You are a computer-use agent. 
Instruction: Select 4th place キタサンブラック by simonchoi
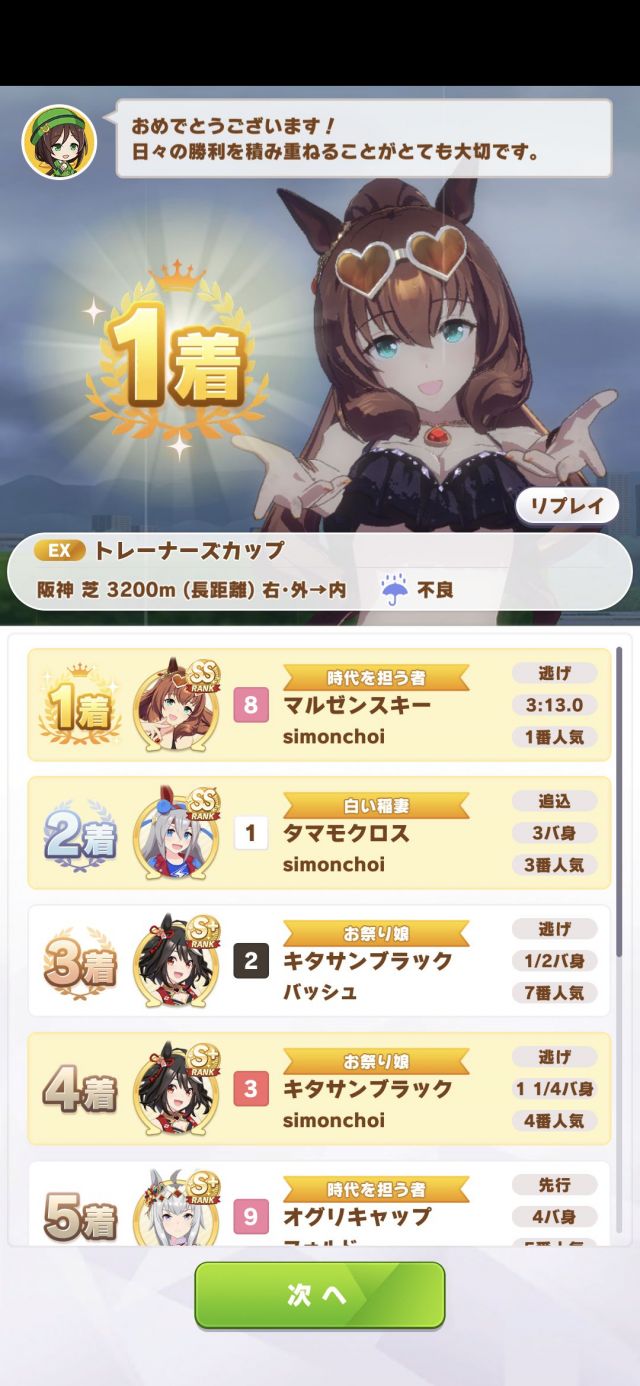click(319, 1089)
